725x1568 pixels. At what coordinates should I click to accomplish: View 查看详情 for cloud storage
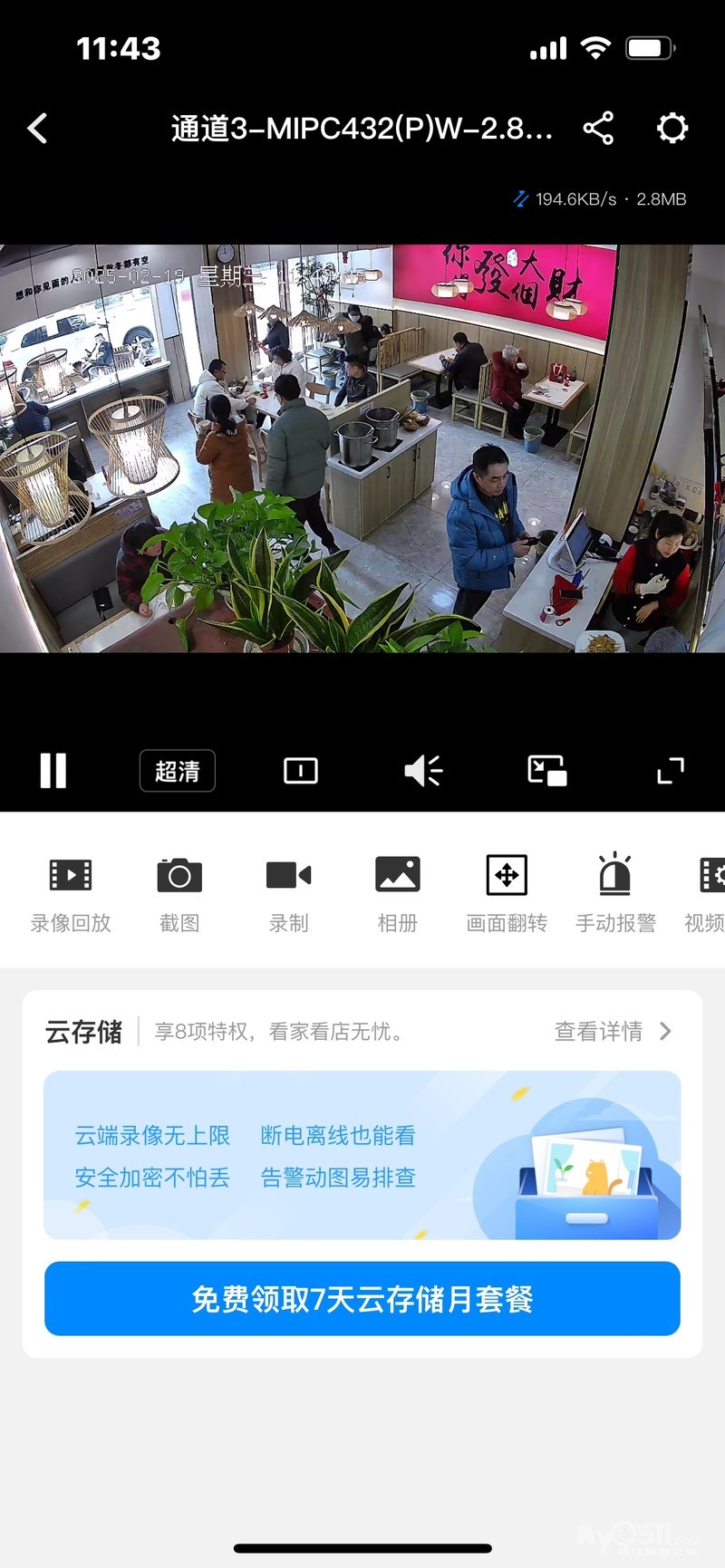point(613,1031)
